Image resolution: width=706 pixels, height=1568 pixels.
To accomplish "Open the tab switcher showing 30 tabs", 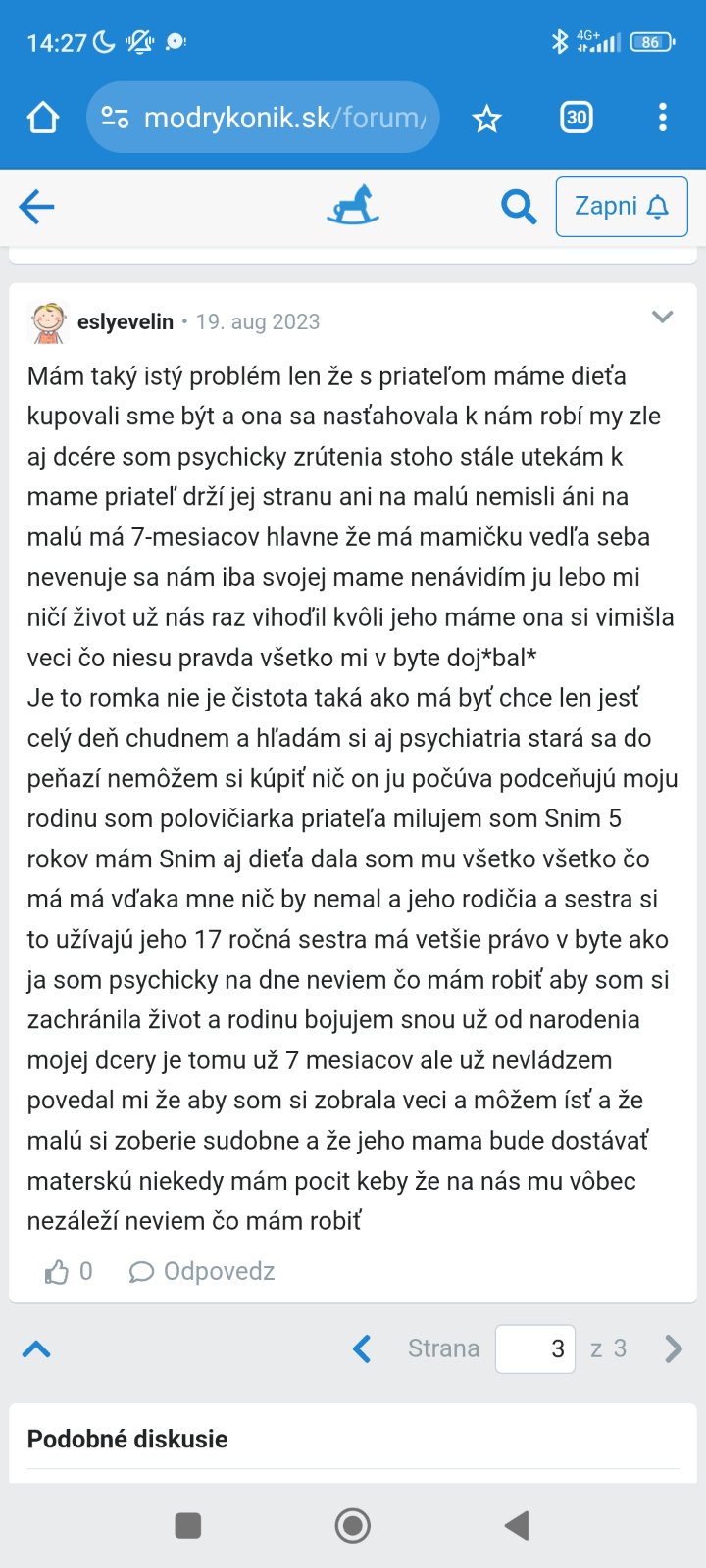I will point(577,118).
